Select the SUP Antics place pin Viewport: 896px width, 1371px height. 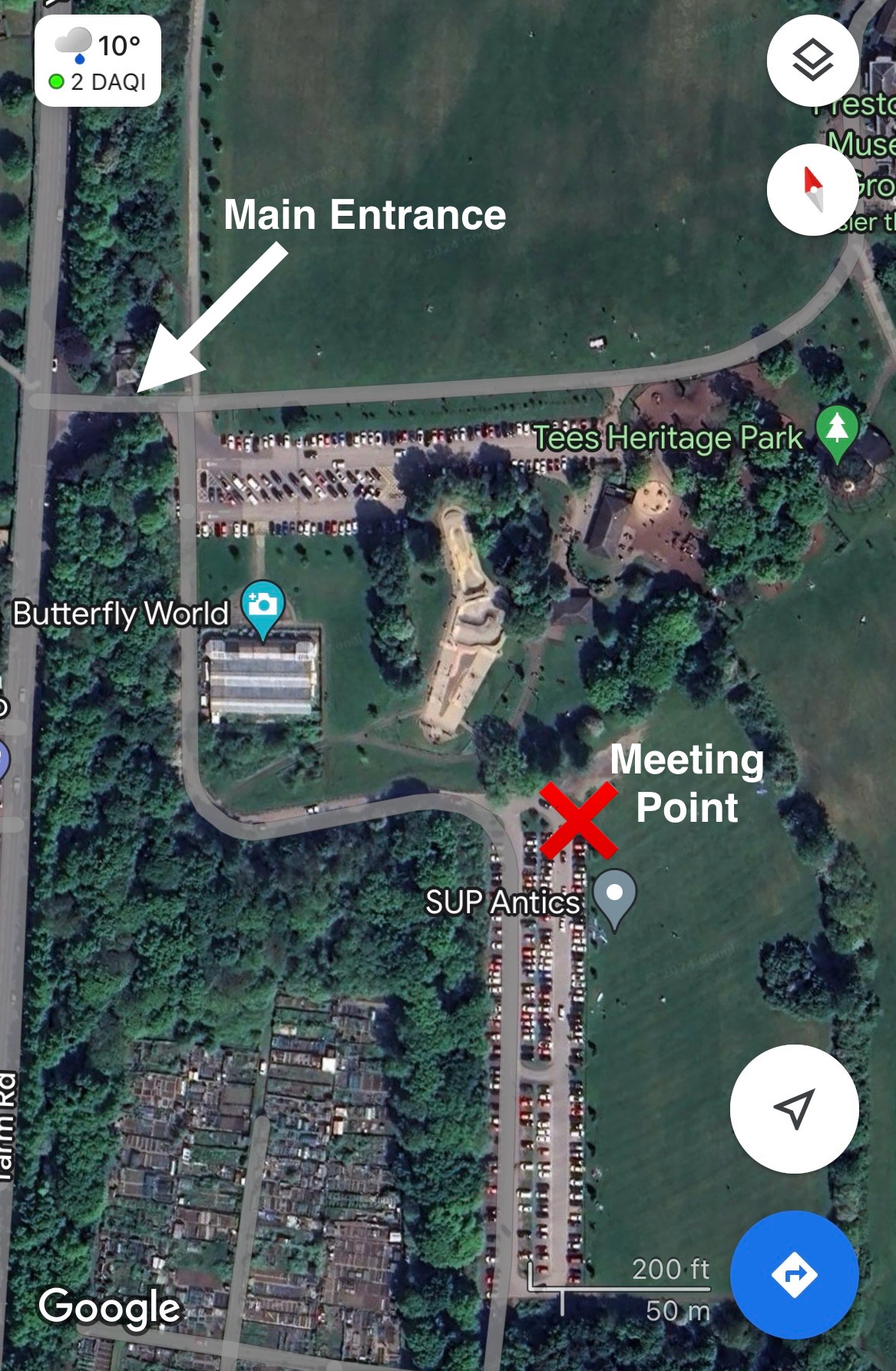[614, 895]
